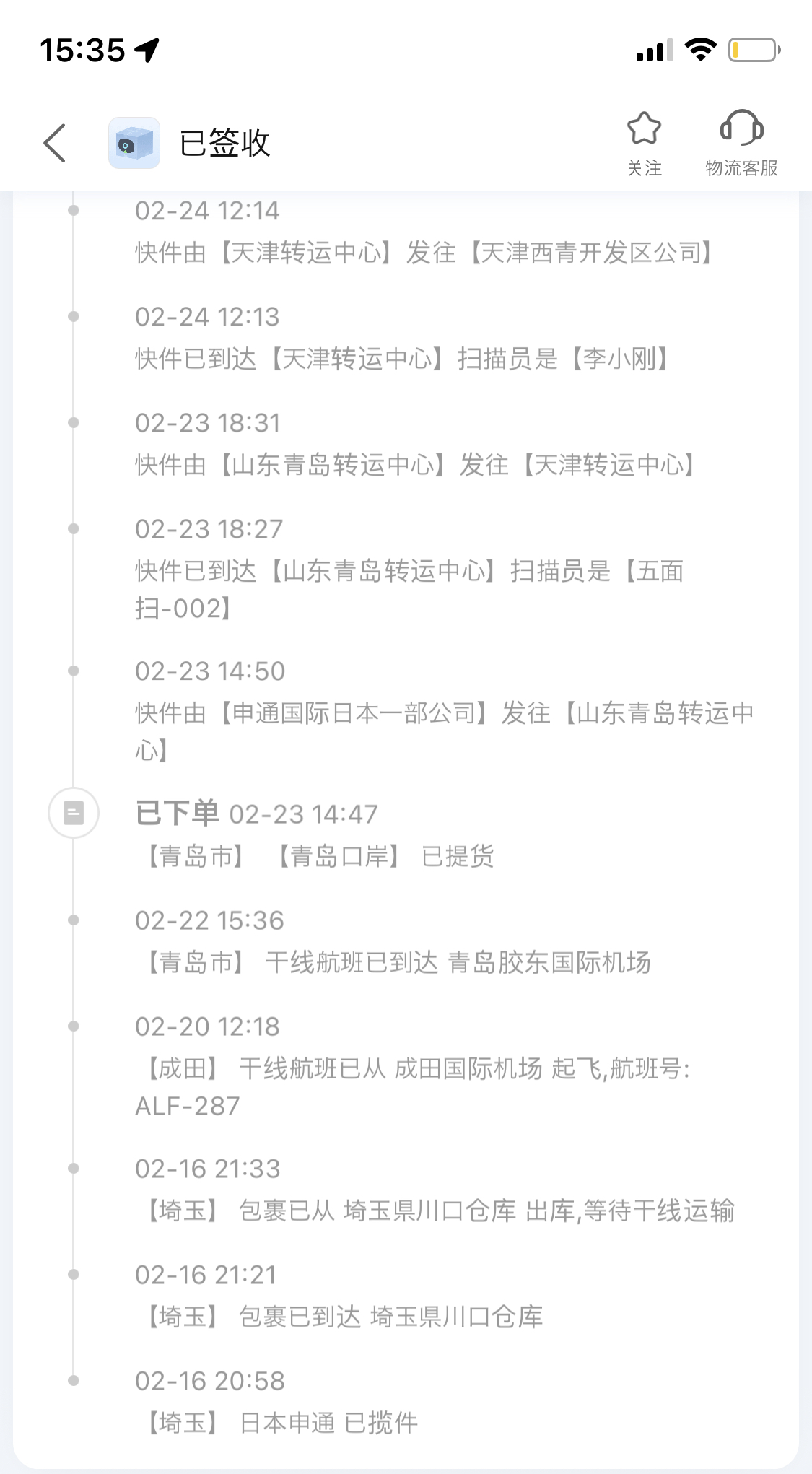812x1474 pixels.
Task: Tap the 关注 star to follow shipment
Action: pos(644,143)
